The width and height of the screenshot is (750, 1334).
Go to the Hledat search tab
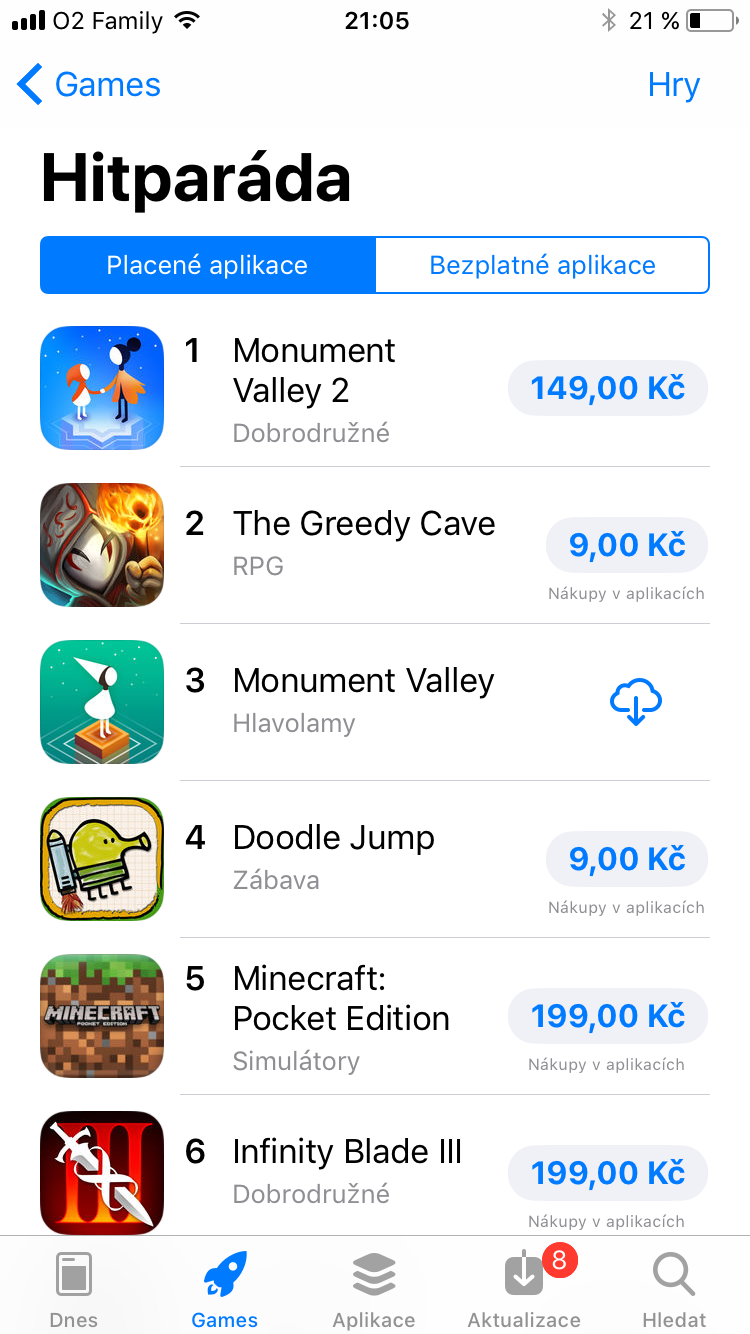point(674,1290)
